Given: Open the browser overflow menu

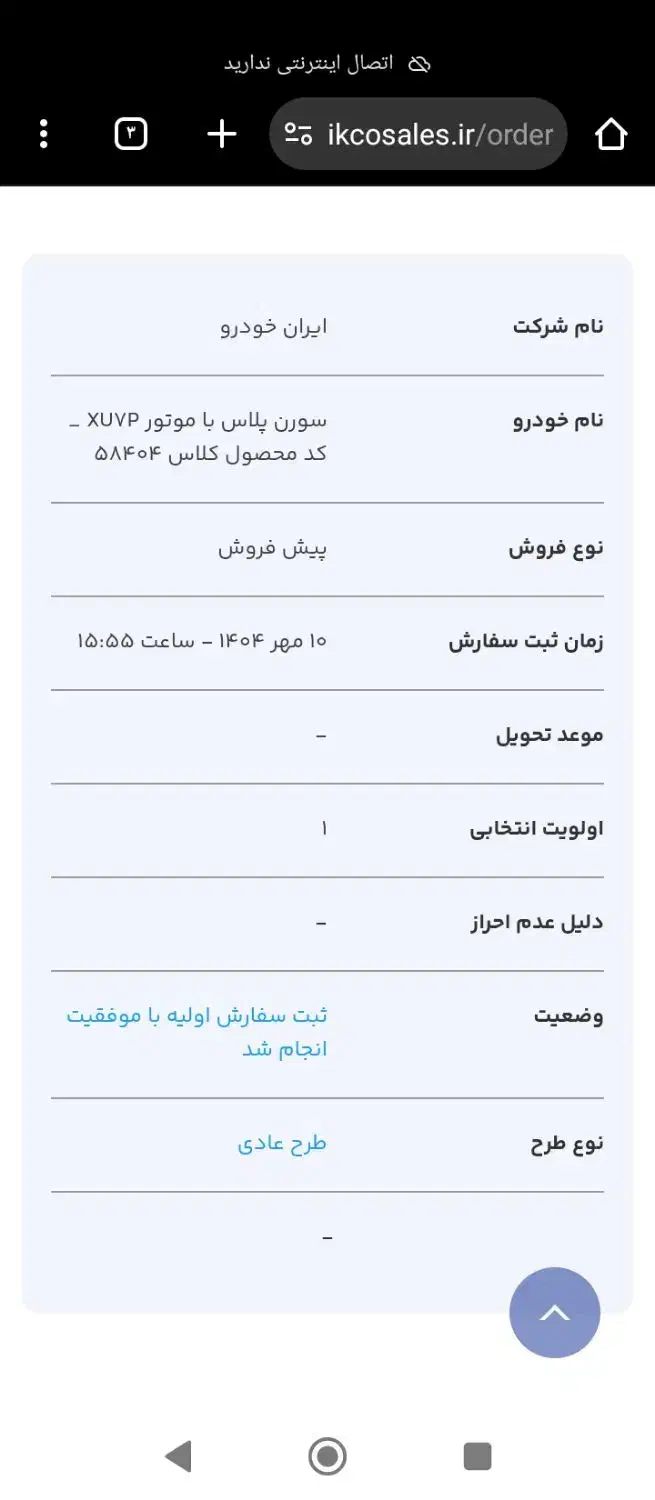Looking at the screenshot, I should 43,134.
